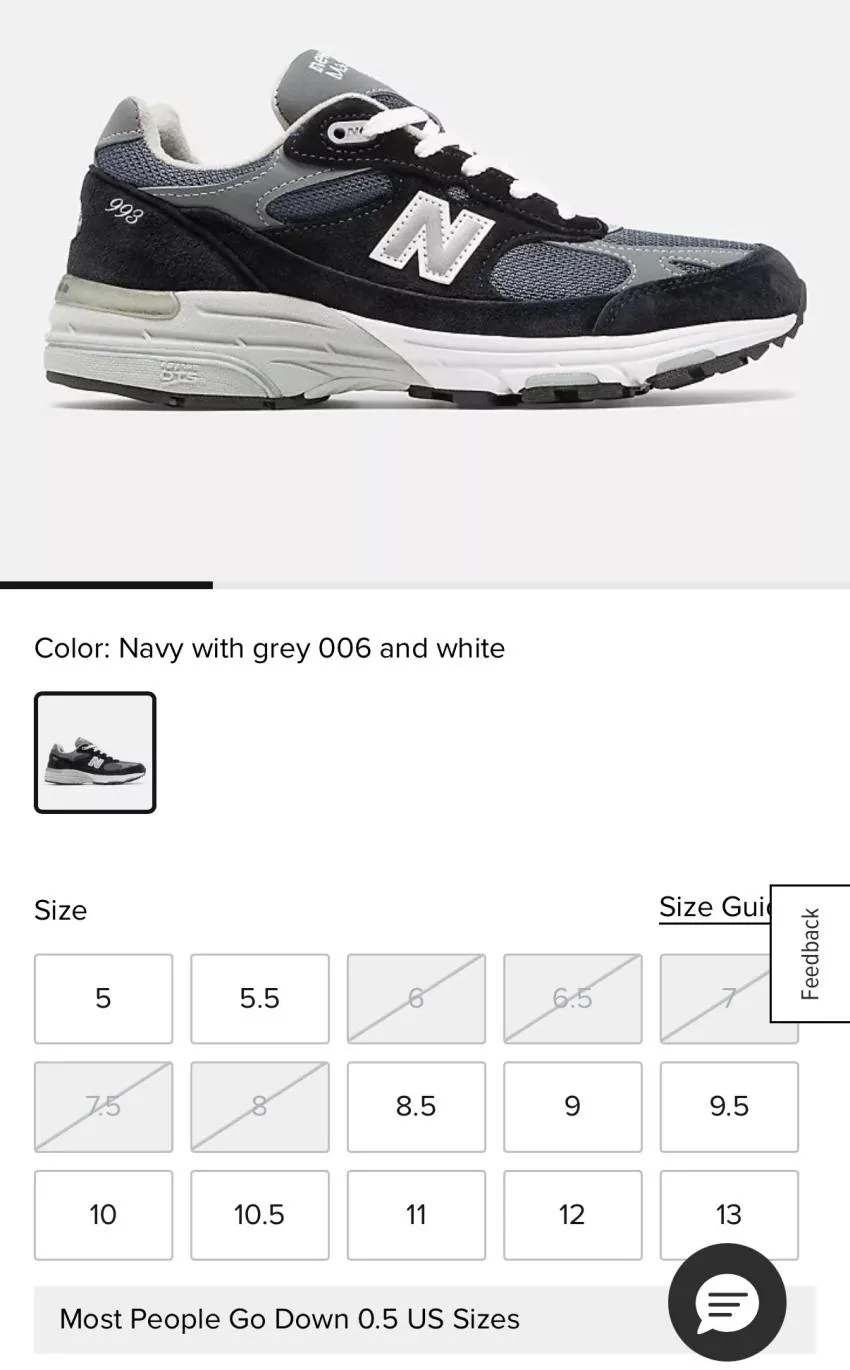Screen dimensions: 850x1370
Task: Choose size 12
Action: [572, 1214]
